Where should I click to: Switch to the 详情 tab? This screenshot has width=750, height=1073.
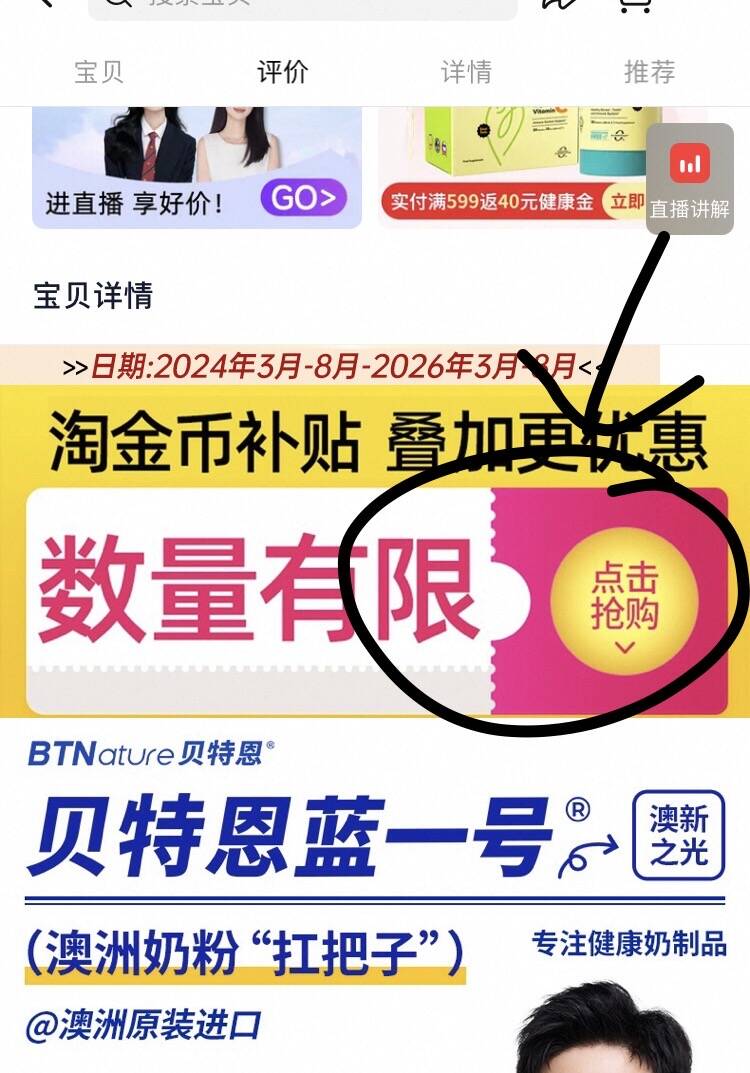(x=466, y=71)
